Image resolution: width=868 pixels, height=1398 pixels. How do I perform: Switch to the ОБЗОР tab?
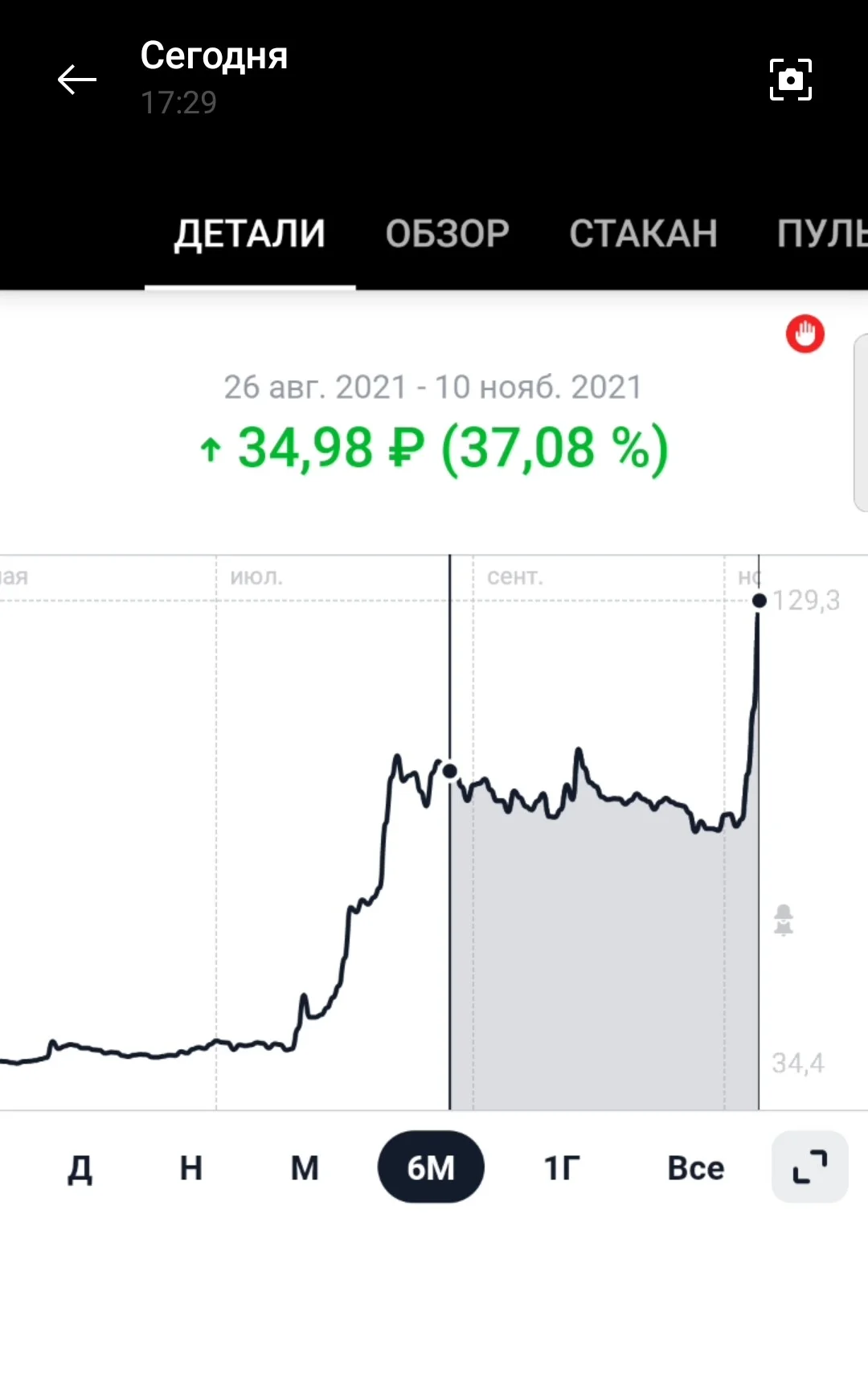(448, 235)
